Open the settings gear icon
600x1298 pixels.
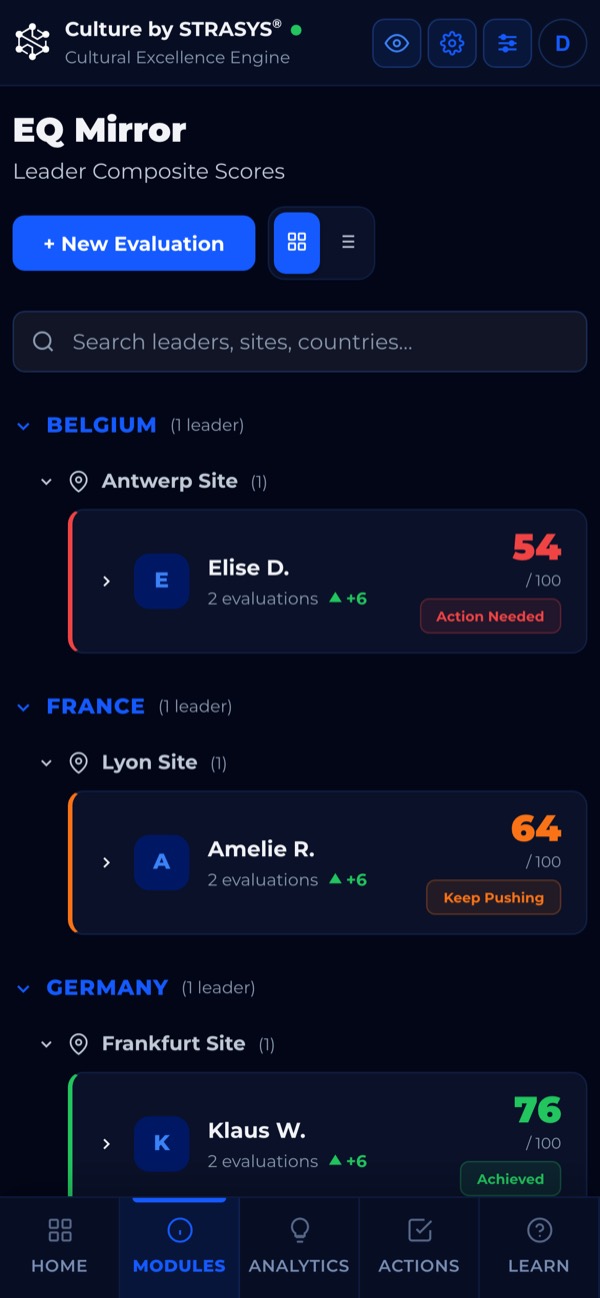click(x=452, y=43)
